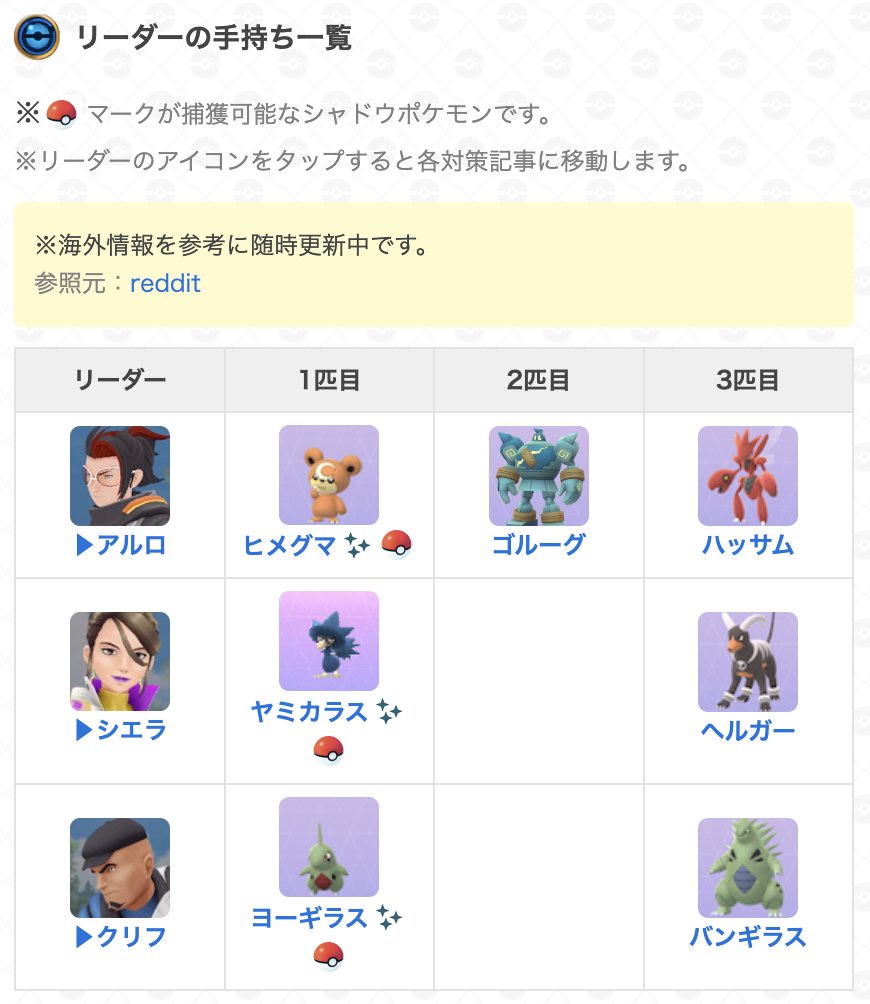The image size is (870, 1004).
Task: Open the reddit reference link
Action: (165, 283)
